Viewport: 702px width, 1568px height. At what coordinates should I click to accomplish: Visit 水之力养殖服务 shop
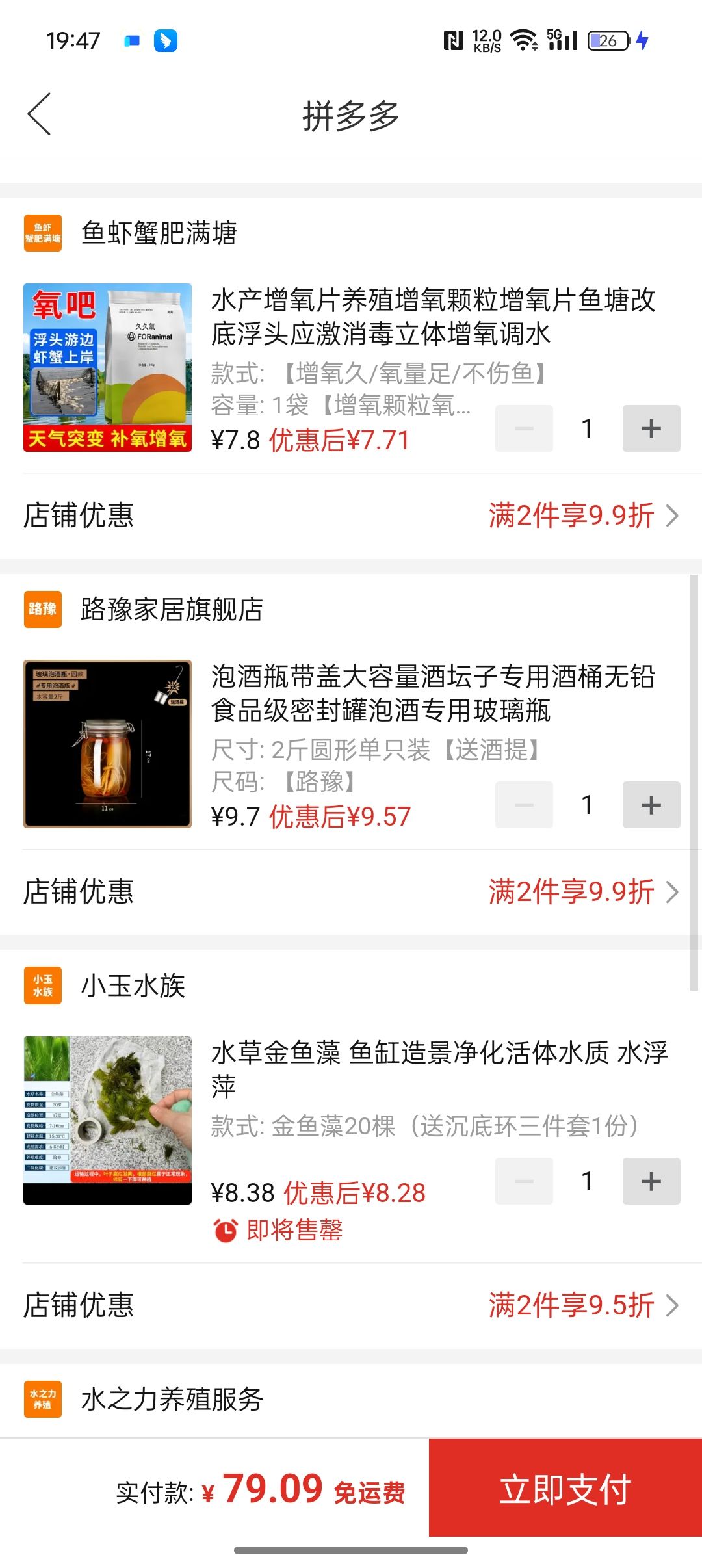point(172,1399)
